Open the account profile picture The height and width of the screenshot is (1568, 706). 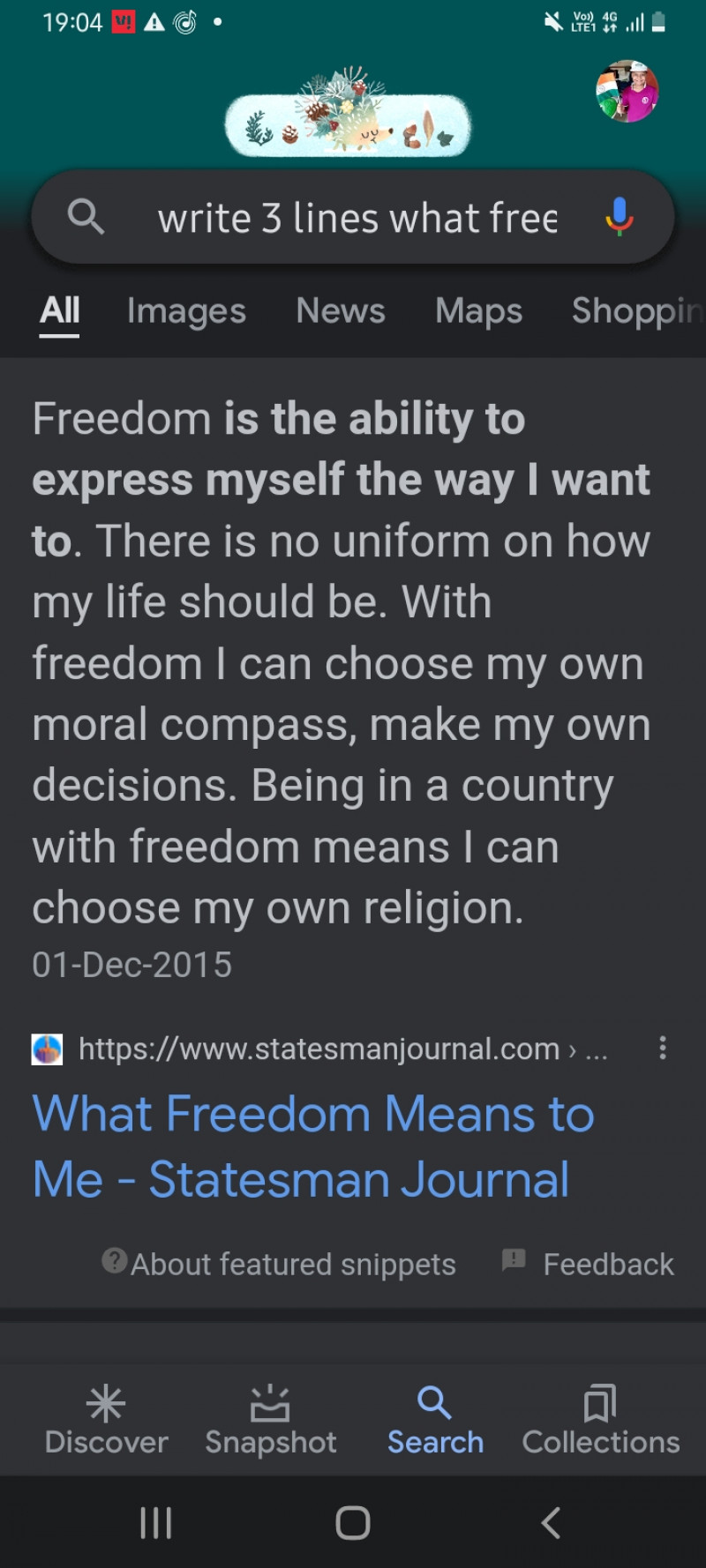(627, 92)
